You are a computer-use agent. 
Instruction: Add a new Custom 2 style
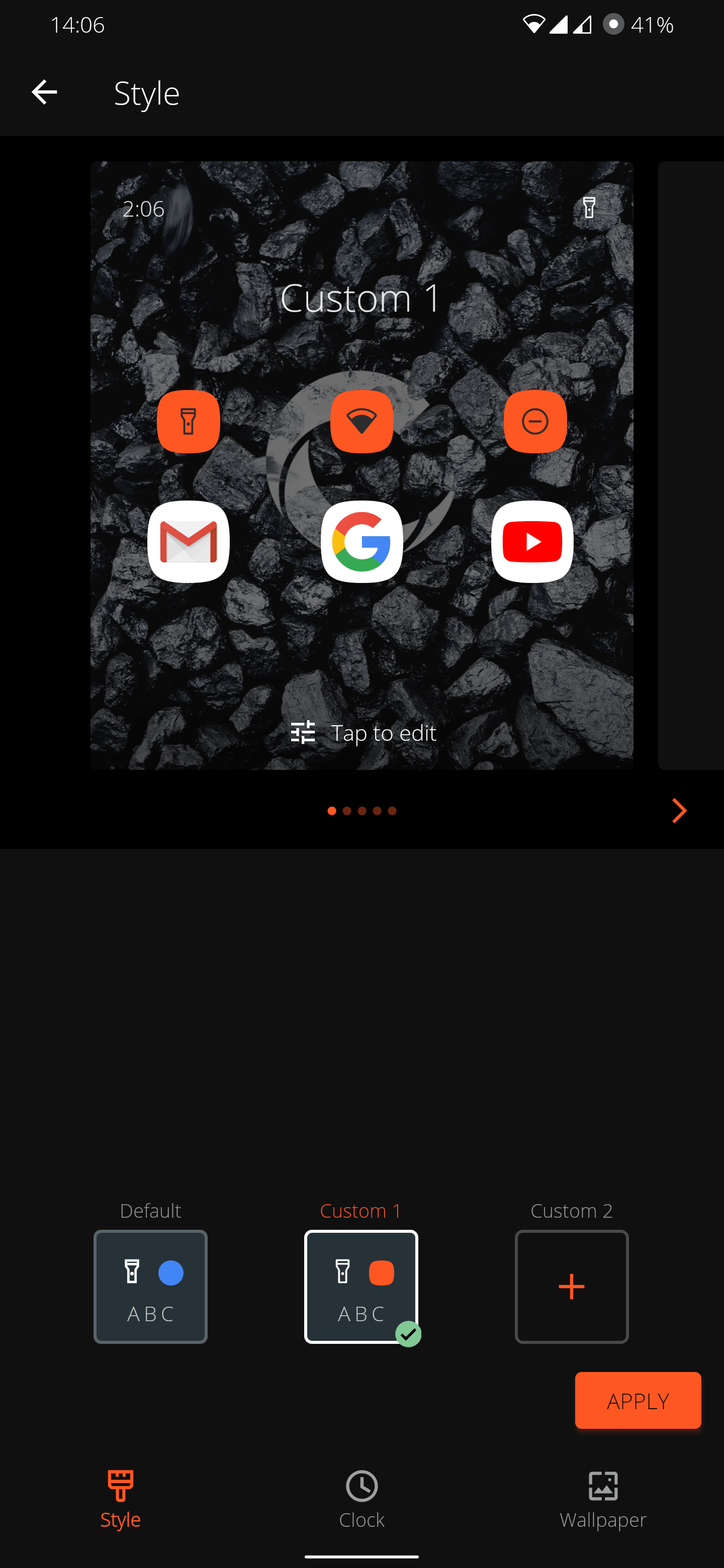click(x=572, y=1286)
